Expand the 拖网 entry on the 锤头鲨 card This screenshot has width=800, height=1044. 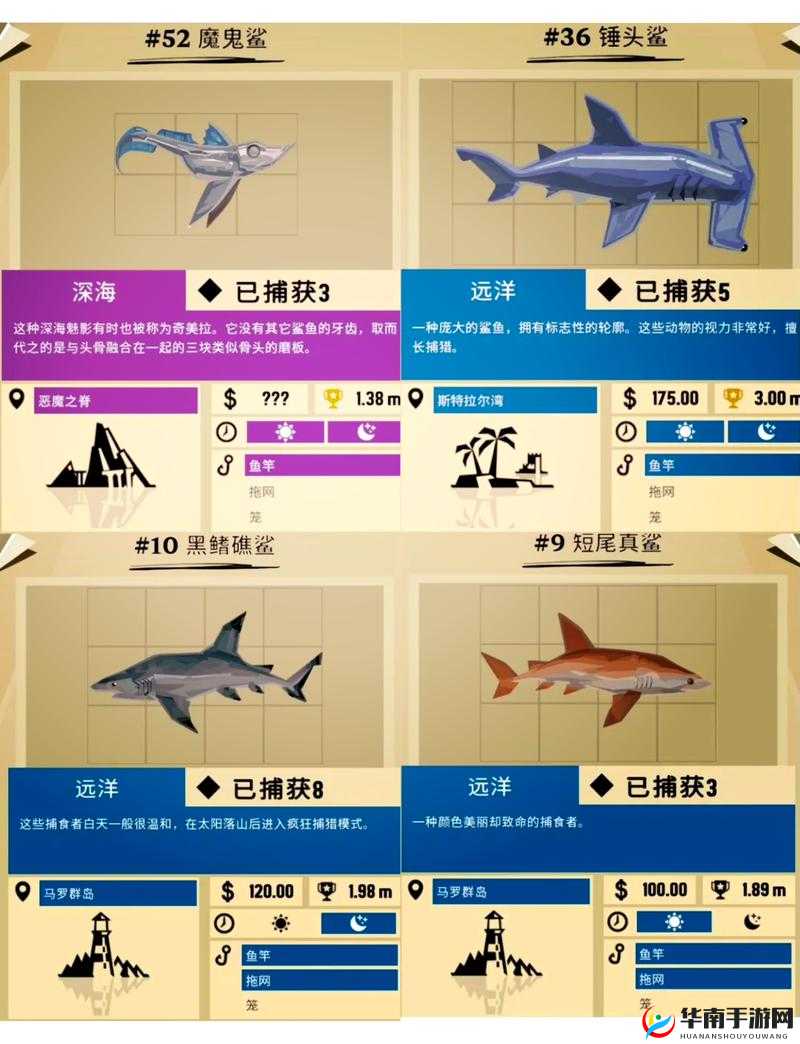click(x=660, y=491)
